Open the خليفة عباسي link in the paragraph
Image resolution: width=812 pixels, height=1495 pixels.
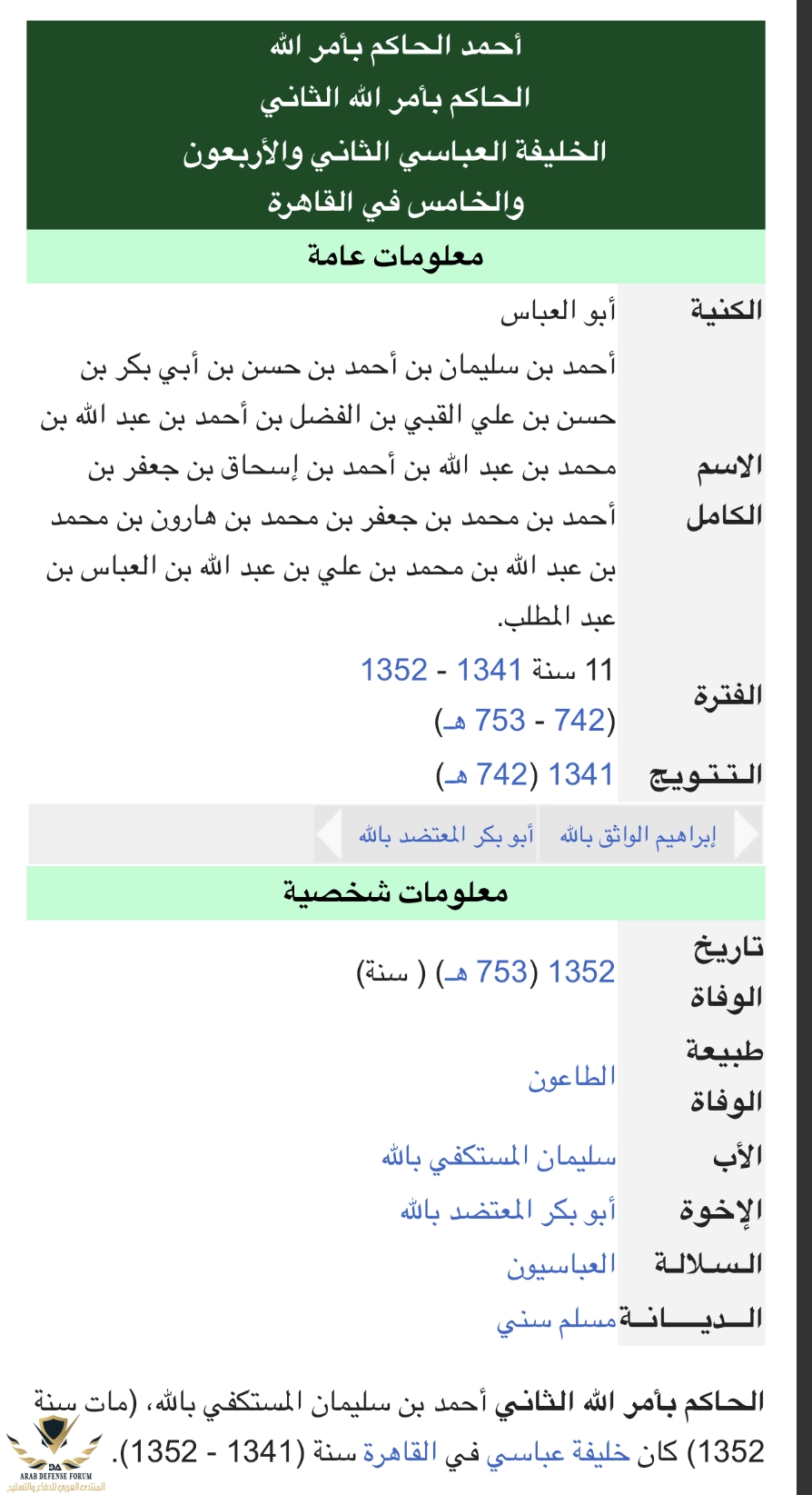[x=558, y=1451]
